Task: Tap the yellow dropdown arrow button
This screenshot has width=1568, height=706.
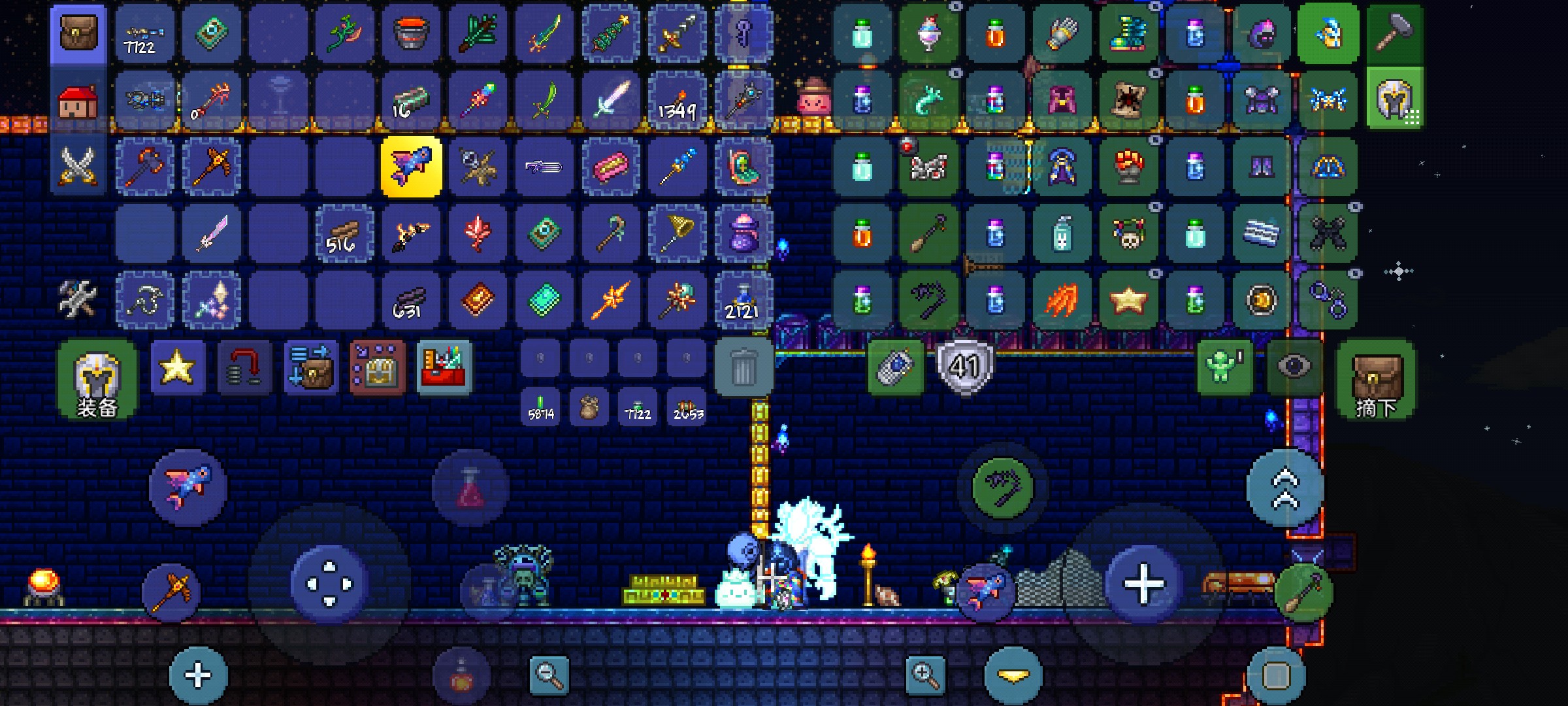Action: (x=1013, y=676)
